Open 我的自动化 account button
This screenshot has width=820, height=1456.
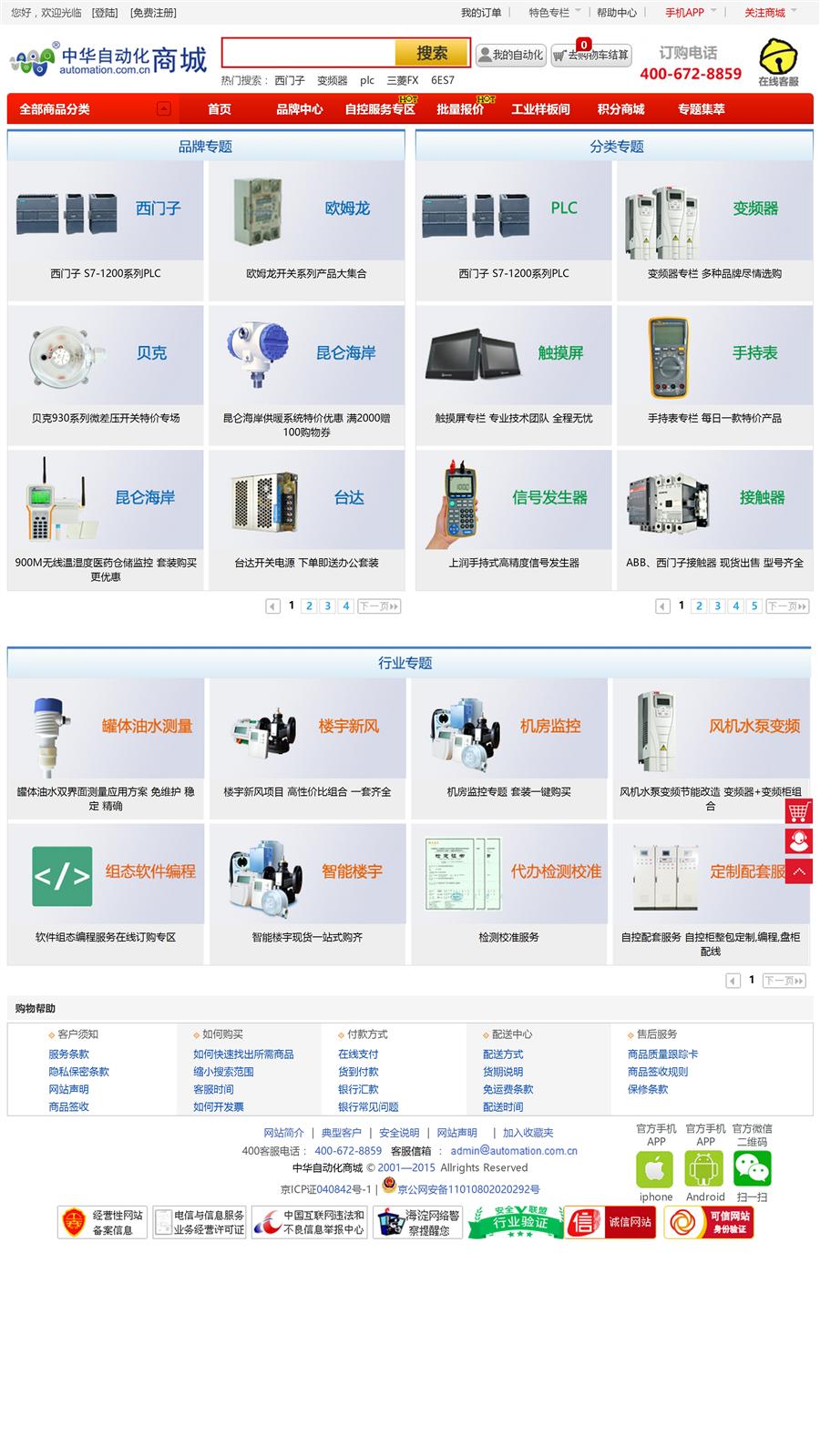(510, 55)
